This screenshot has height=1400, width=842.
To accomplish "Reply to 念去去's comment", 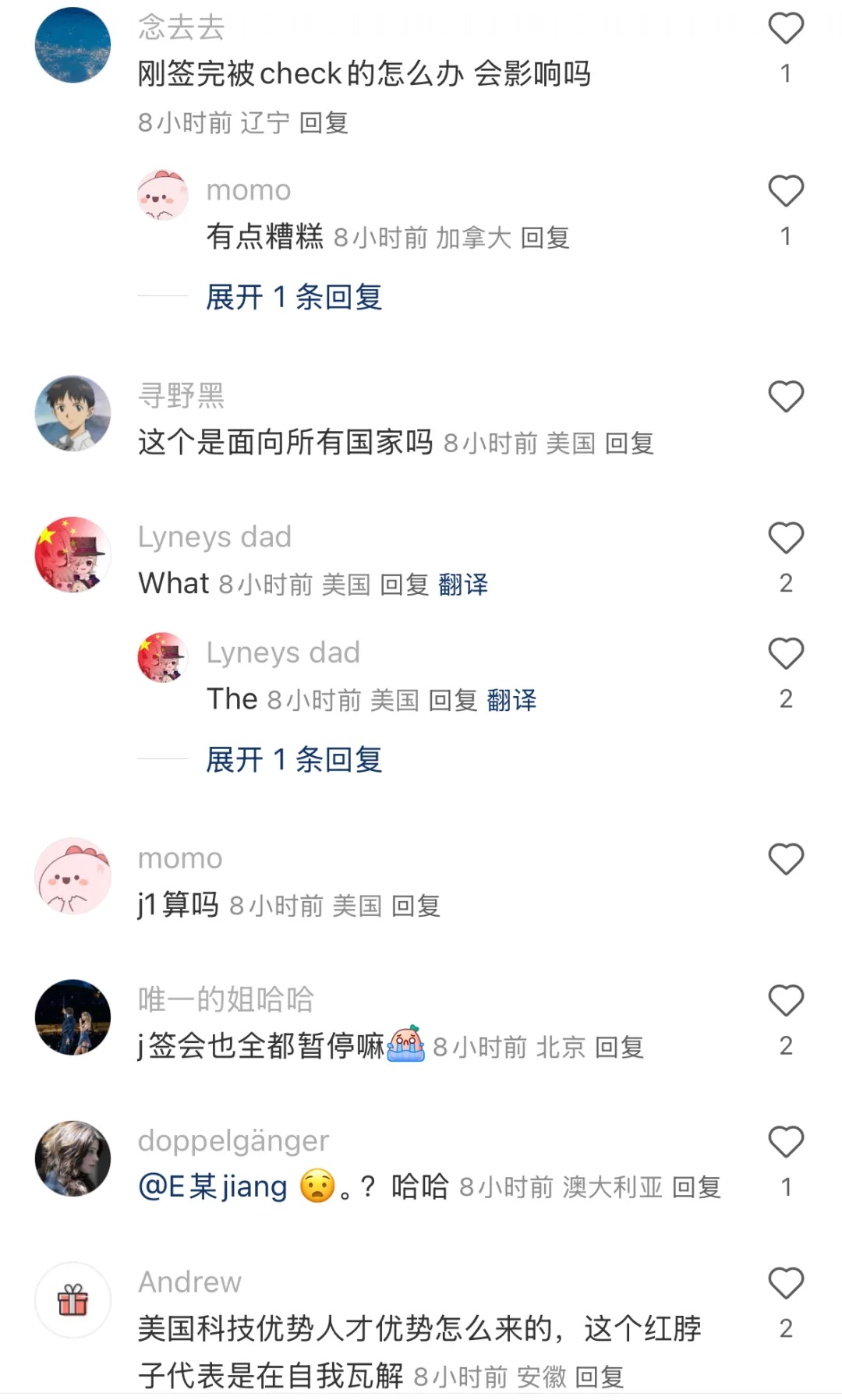I will pyautogui.click(x=324, y=122).
